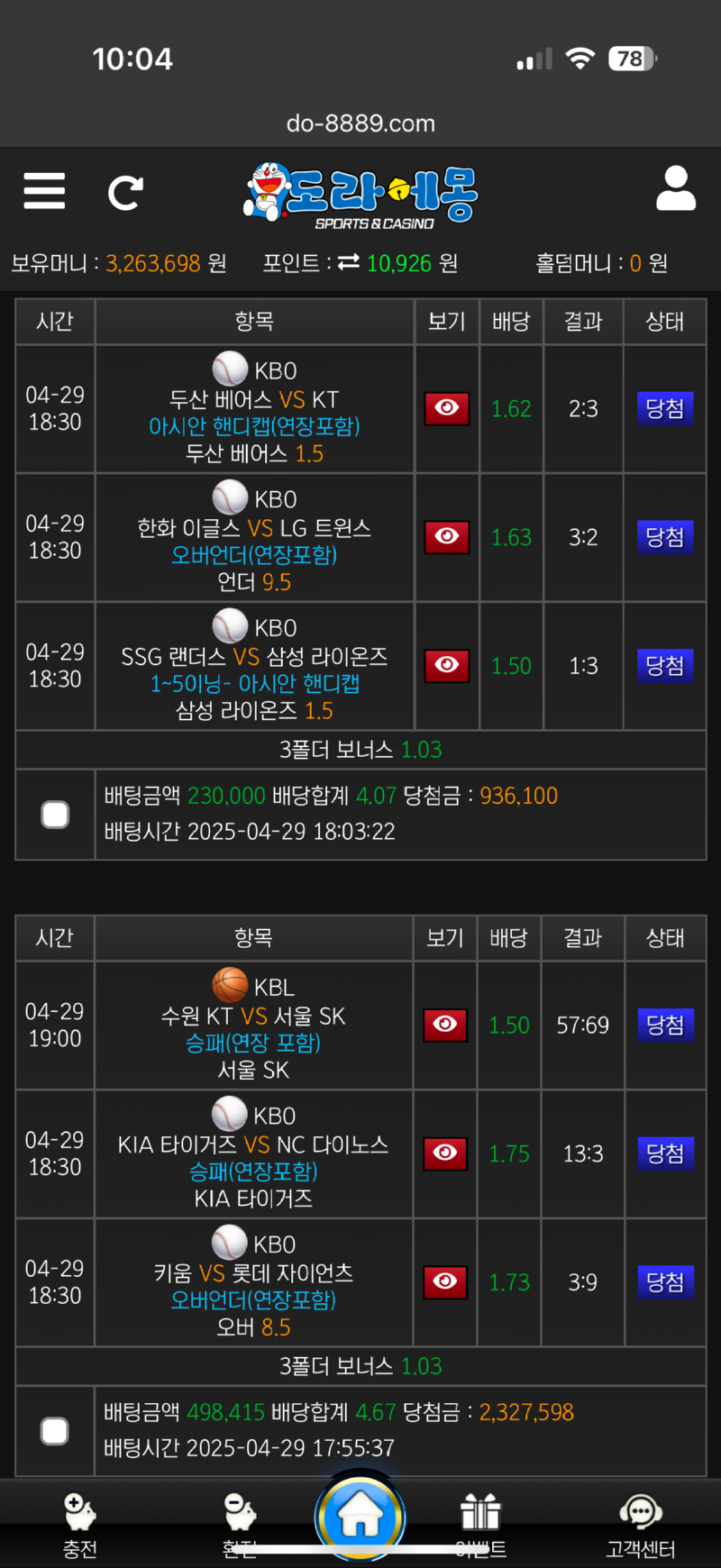The width and height of the screenshot is (721, 1568).
Task: Open 환전 in the bottom bar
Action: [240, 1525]
